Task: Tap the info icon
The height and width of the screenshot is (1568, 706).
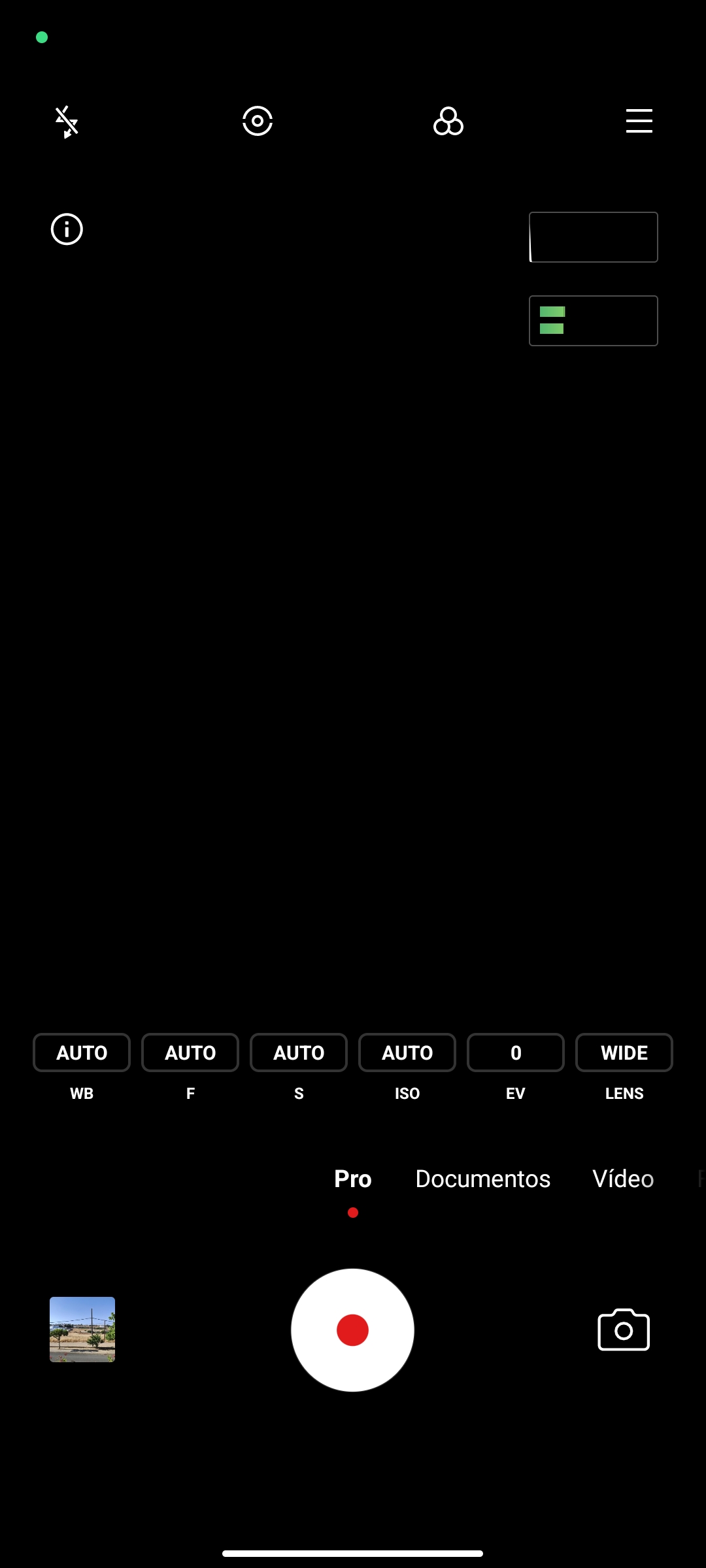Action: pos(67,229)
